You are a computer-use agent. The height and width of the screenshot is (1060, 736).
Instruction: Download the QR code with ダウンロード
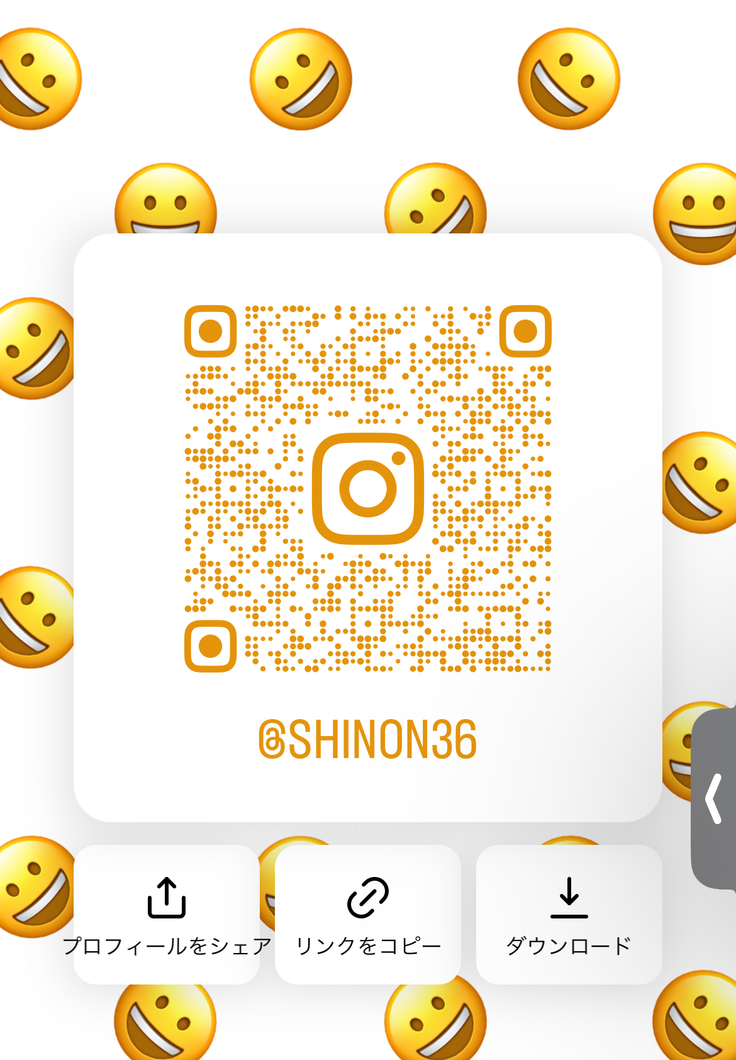[568, 914]
